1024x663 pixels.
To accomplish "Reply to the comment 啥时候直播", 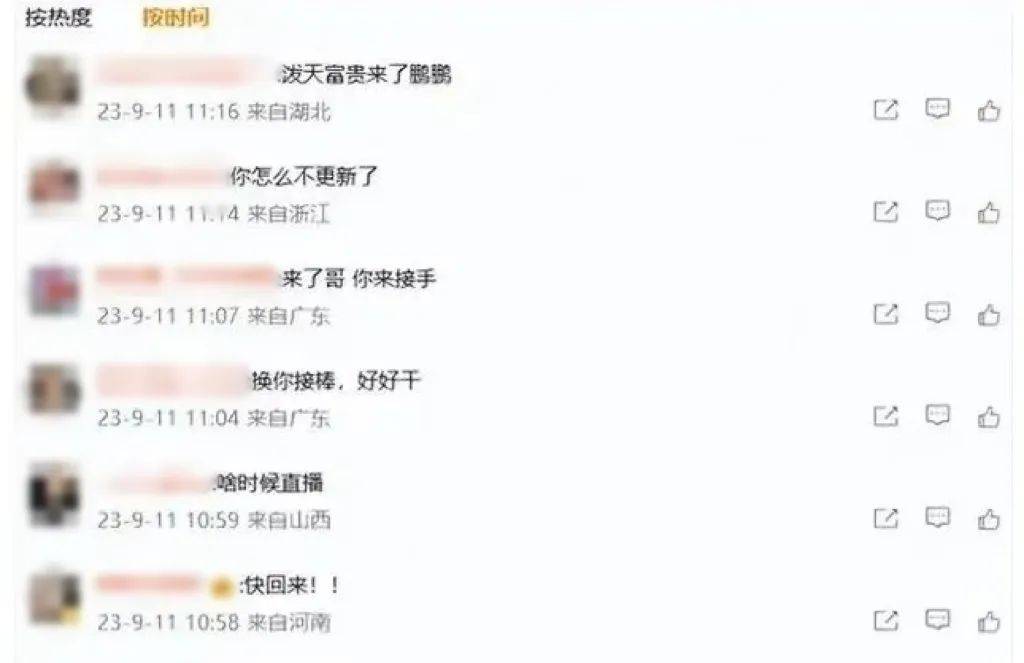I will tap(937, 517).
